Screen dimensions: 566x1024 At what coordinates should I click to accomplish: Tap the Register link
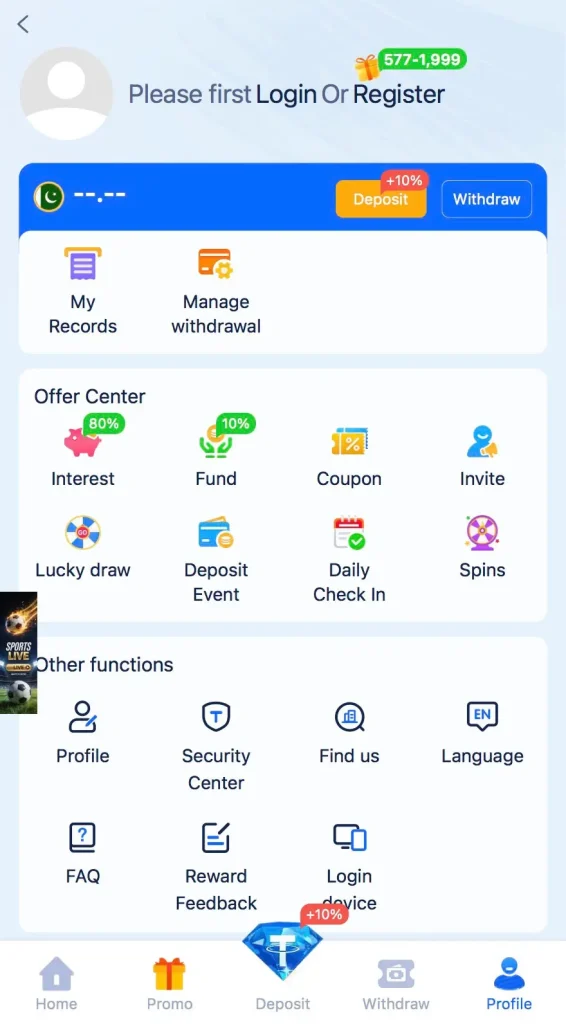(x=399, y=95)
